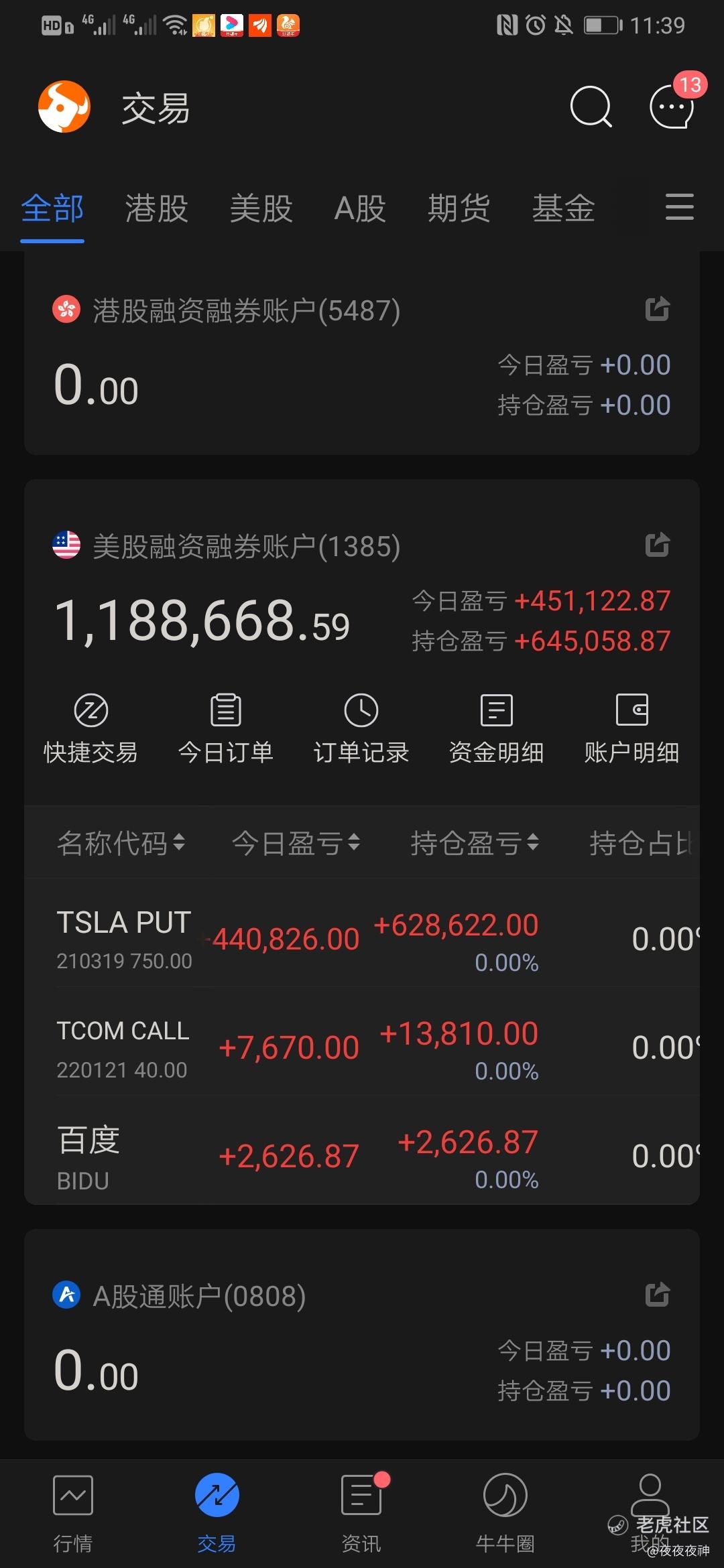Open 账户明细
The height and width of the screenshot is (1568, 724).
(632, 729)
